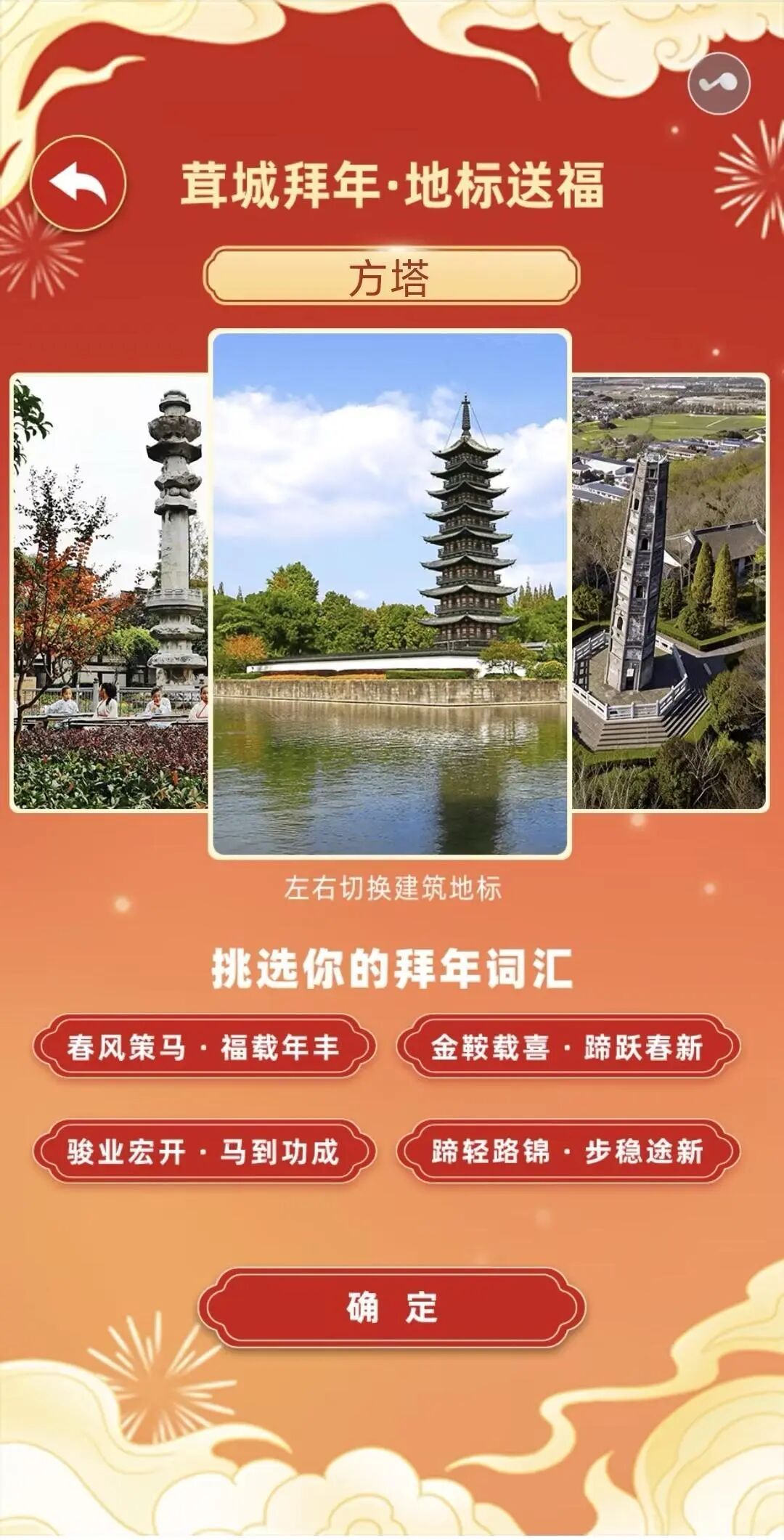The image size is (784, 1540).
Task: Select the greeting 蹄轻路锦·步稳途新
Action: click(568, 1152)
